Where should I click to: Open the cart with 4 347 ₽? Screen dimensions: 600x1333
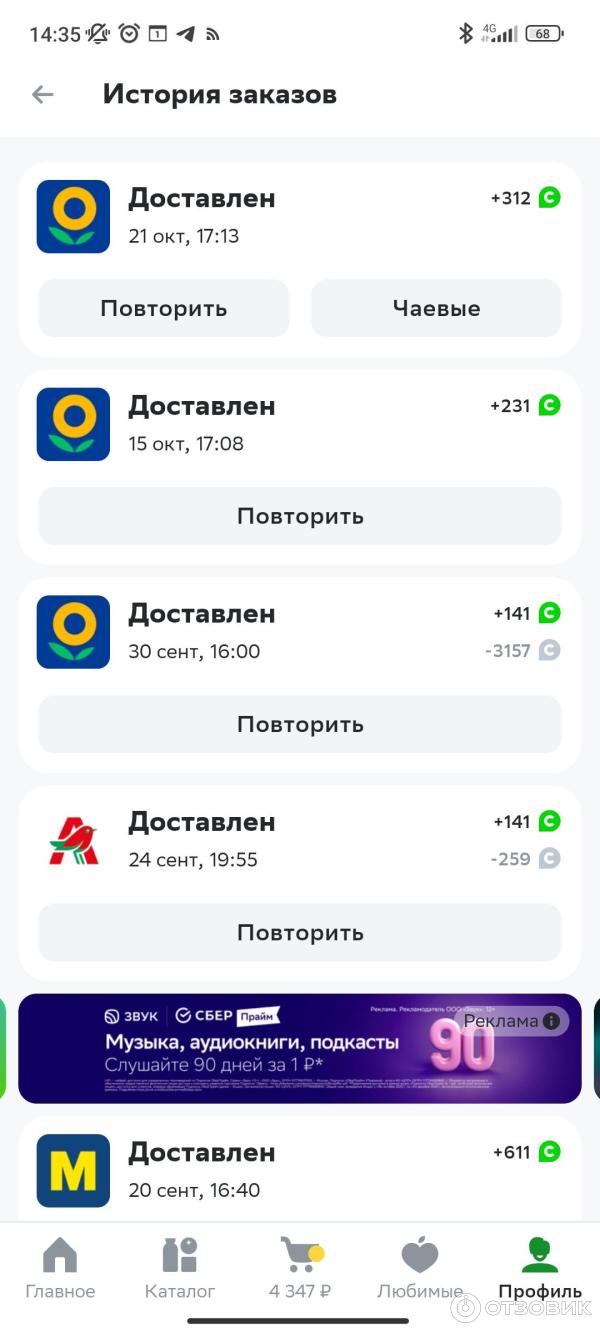300,1268
